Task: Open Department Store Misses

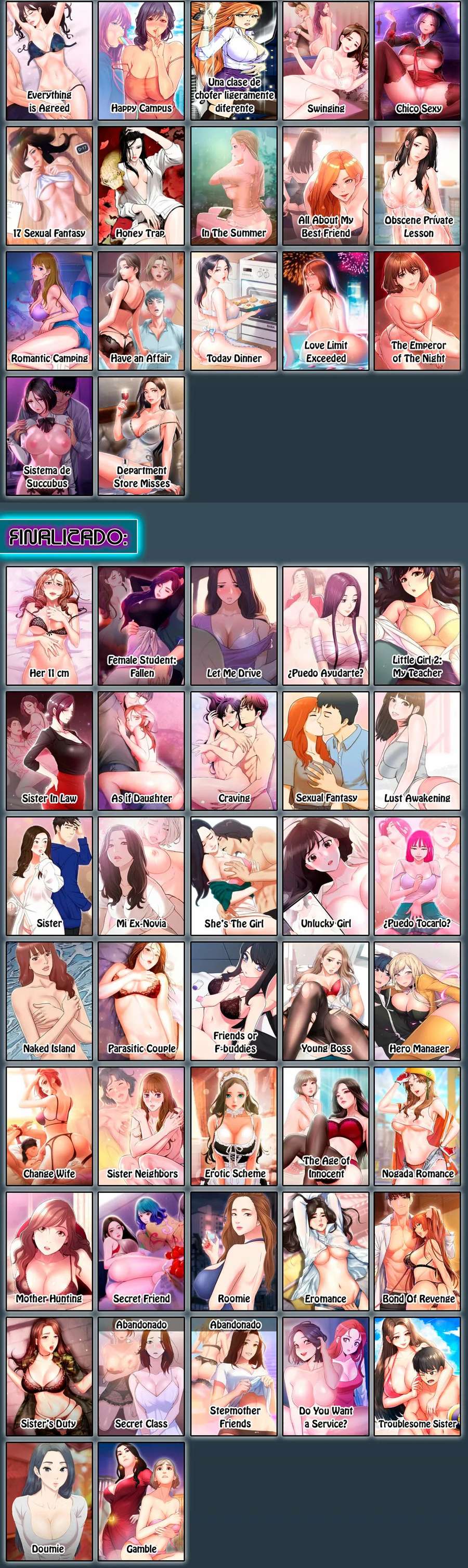Action: click(141, 436)
